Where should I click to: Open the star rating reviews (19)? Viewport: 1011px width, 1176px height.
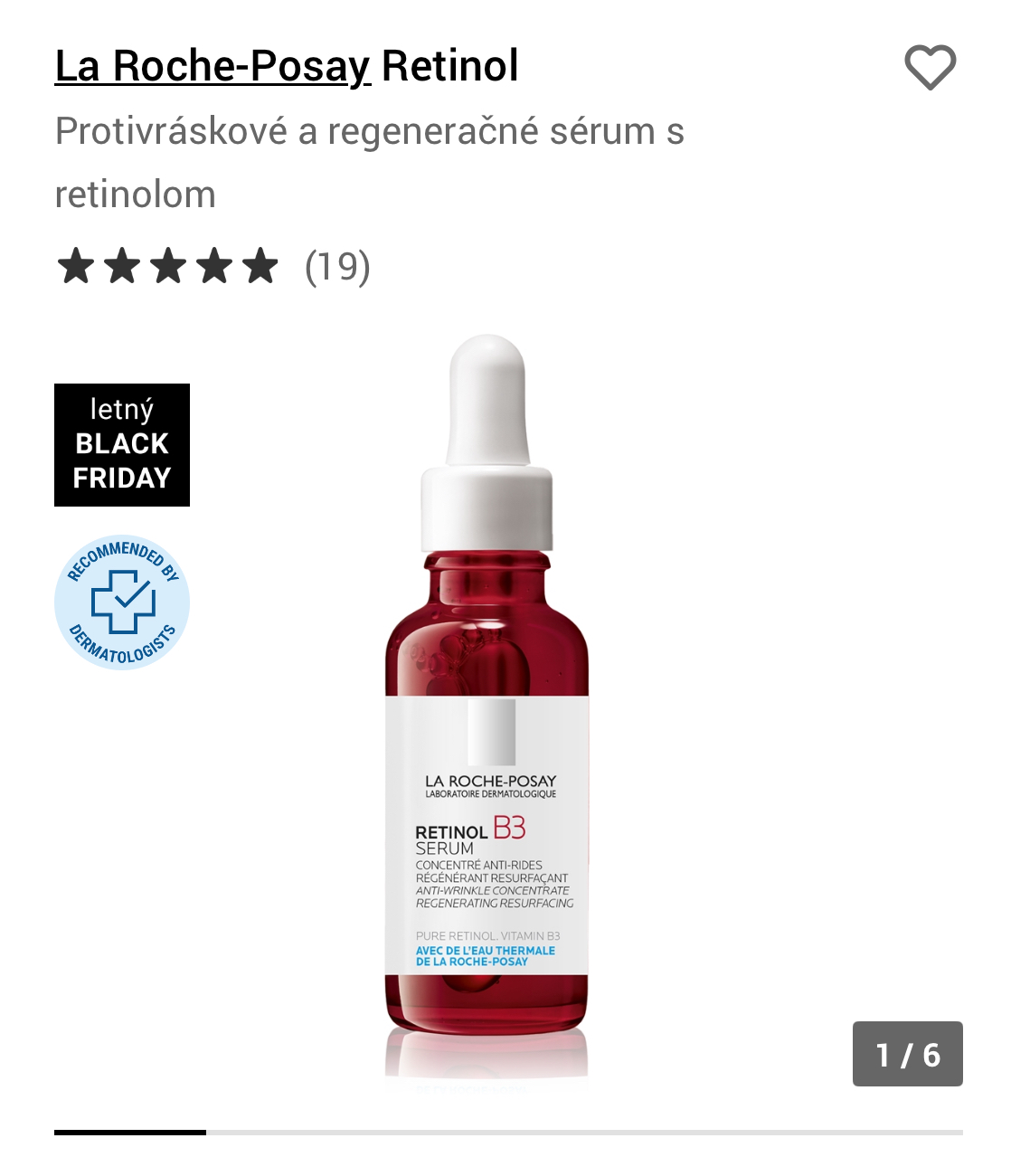(213, 266)
